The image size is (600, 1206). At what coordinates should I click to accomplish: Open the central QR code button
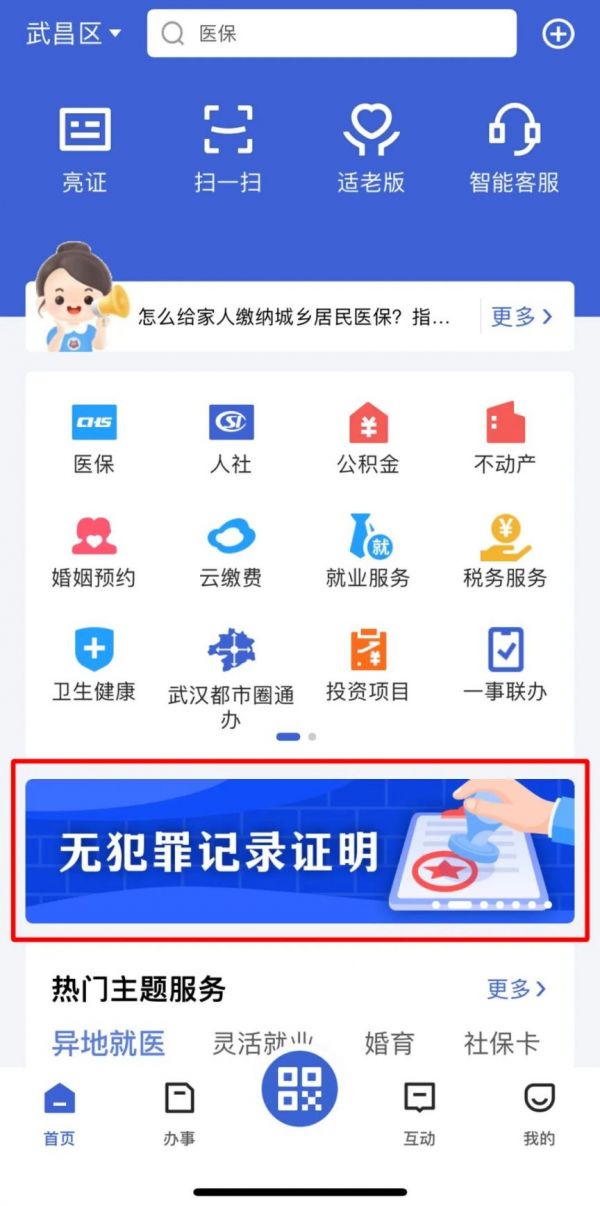(300, 1088)
